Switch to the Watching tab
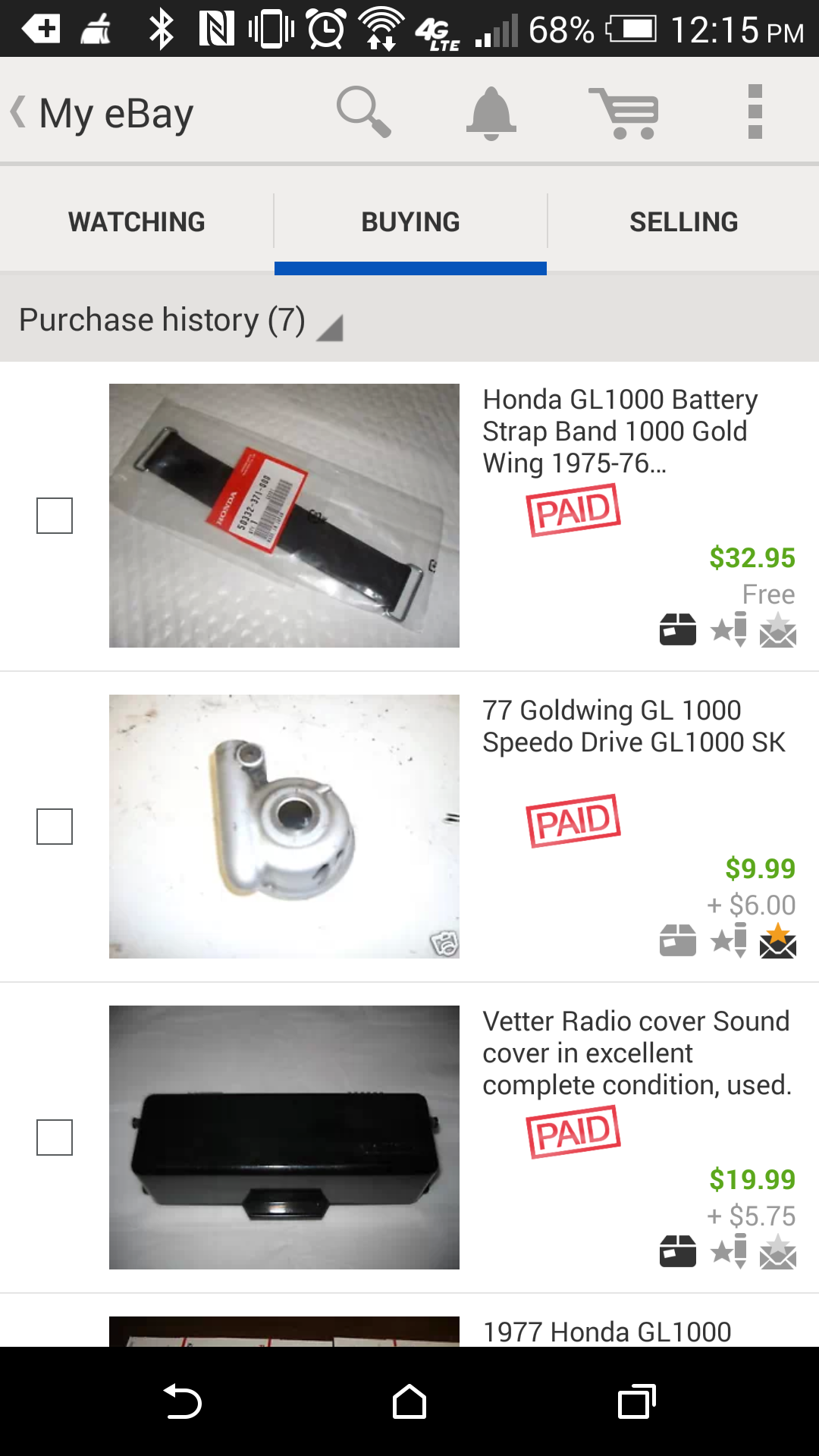This screenshot has height=1456, width=819. point(136,222)
